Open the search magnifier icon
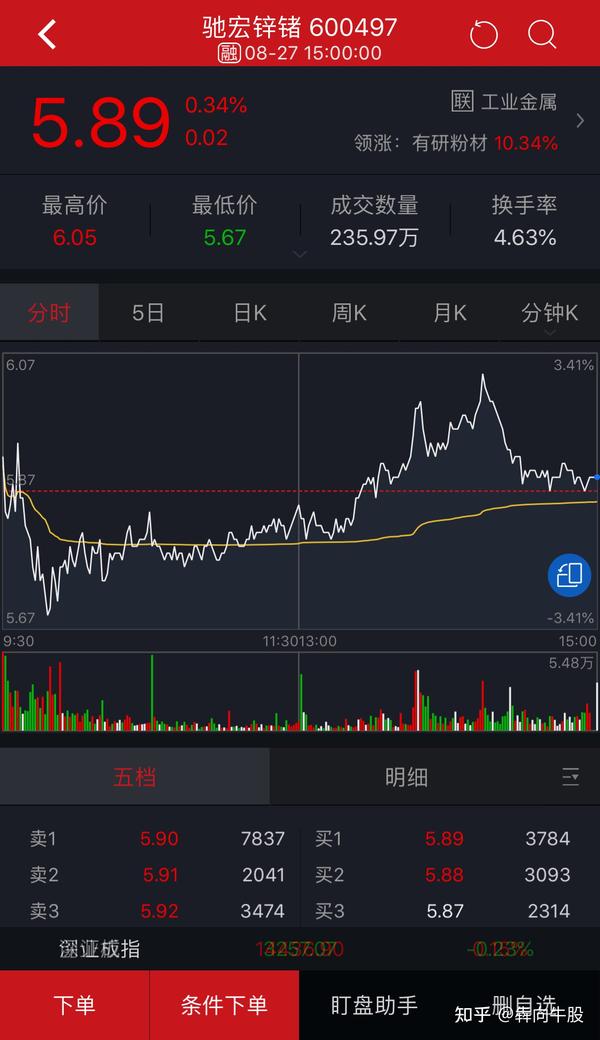Screen dimensions: 600x1040 542,34
